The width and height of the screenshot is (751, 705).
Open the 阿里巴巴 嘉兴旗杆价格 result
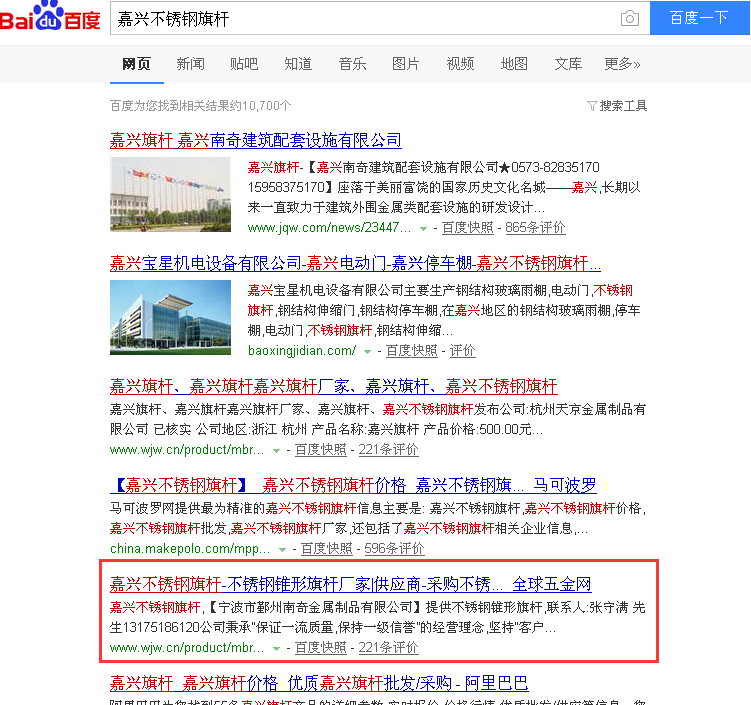point(318,684)
